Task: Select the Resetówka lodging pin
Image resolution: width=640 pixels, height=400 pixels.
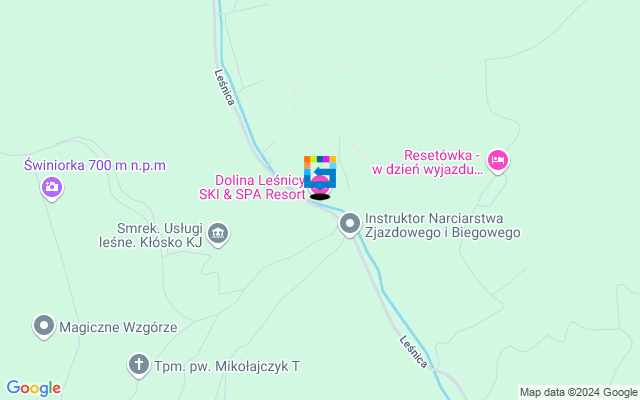Action: (498, 160)
